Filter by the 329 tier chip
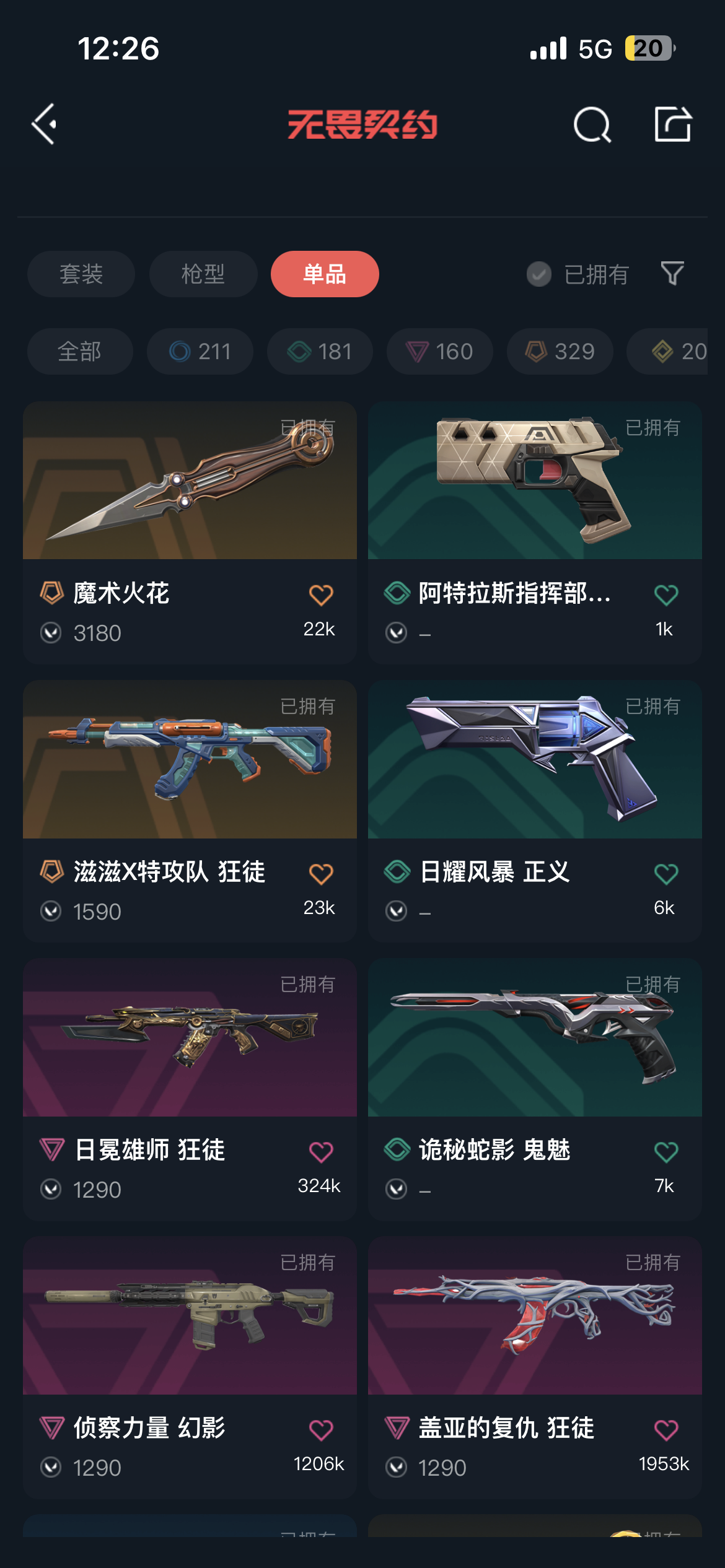 [560, 352]
